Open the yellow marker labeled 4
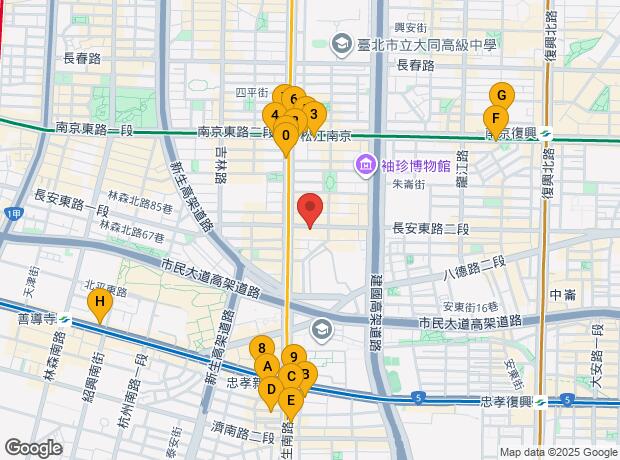The height and width of the screenshot is (460, 620). [x=273, y=114]
